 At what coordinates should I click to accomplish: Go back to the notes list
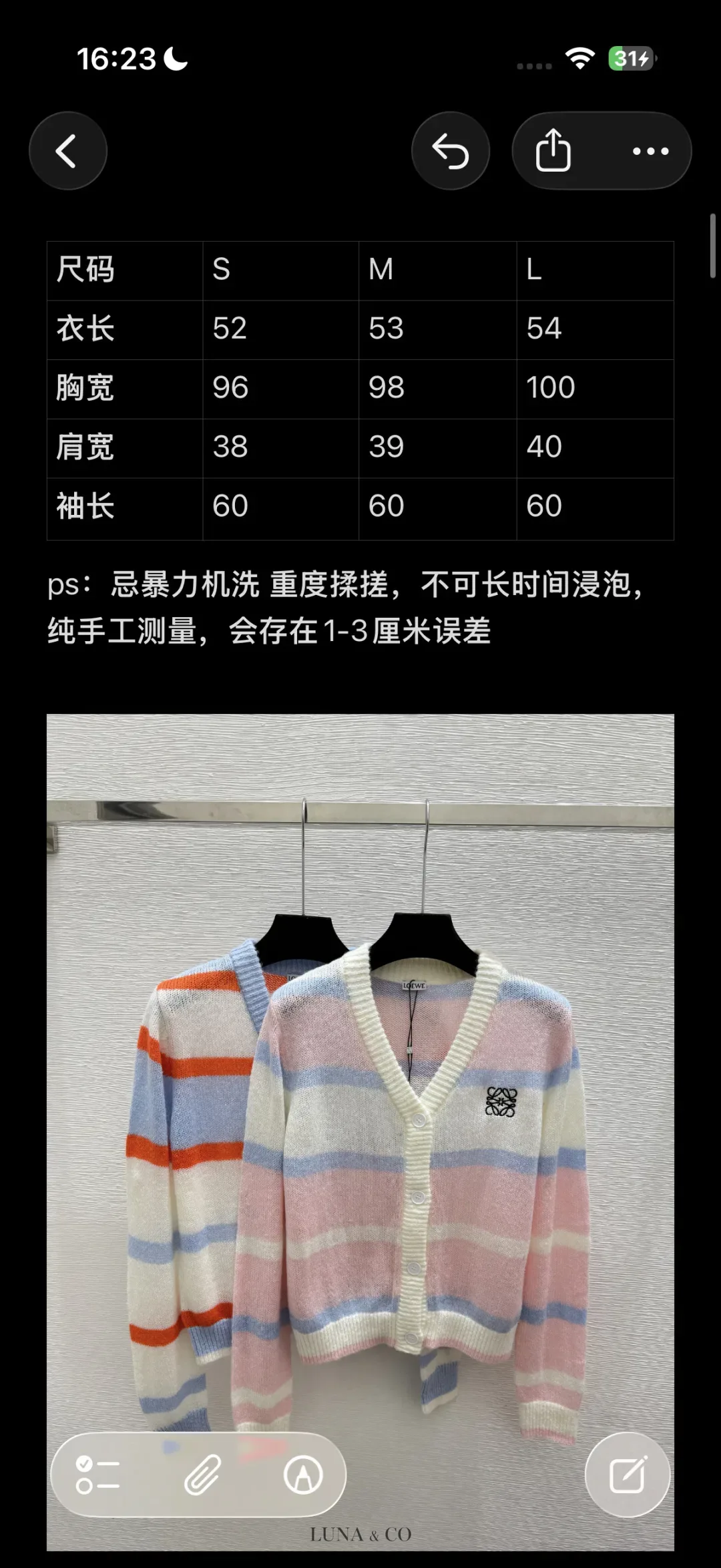pos(68,151)
